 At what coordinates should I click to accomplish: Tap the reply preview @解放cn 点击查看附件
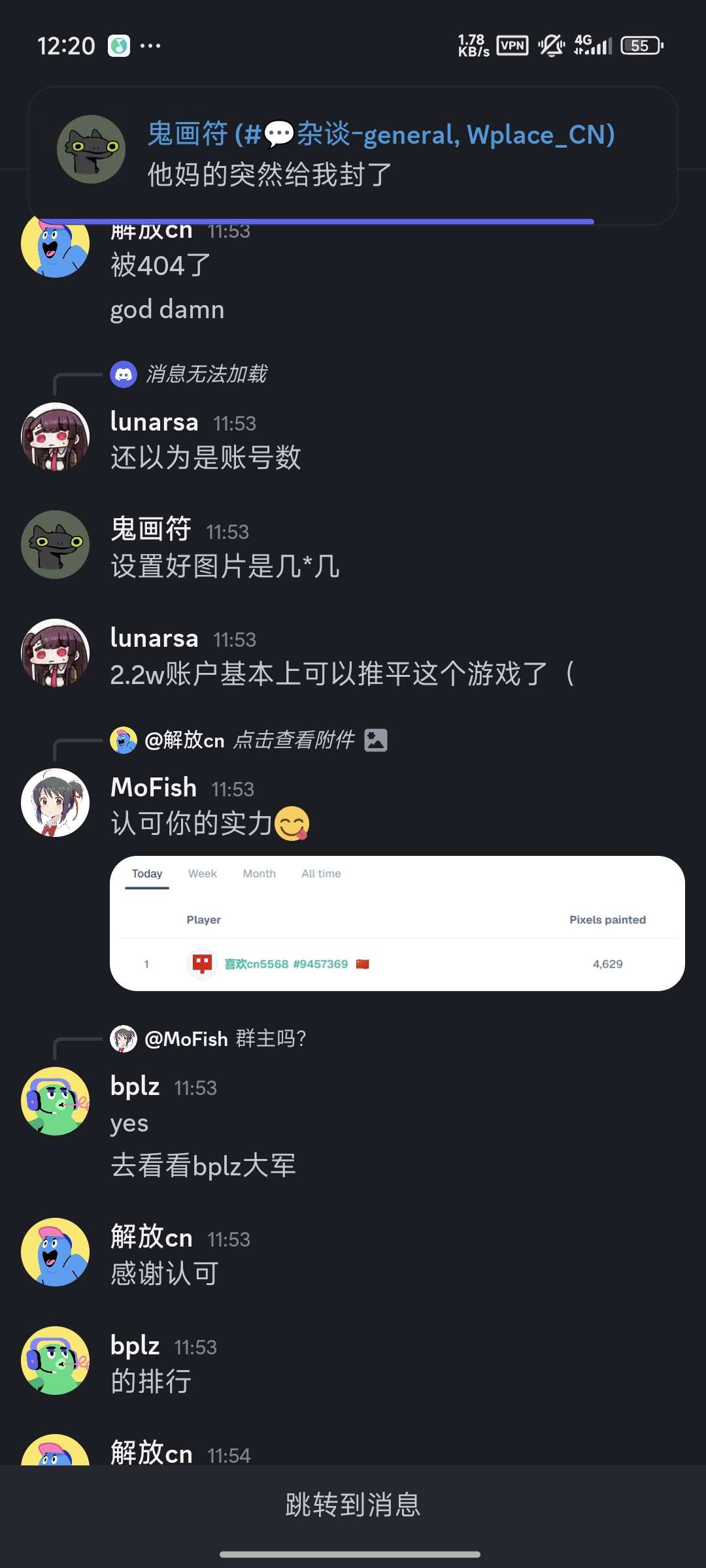[x=248, y=740]
